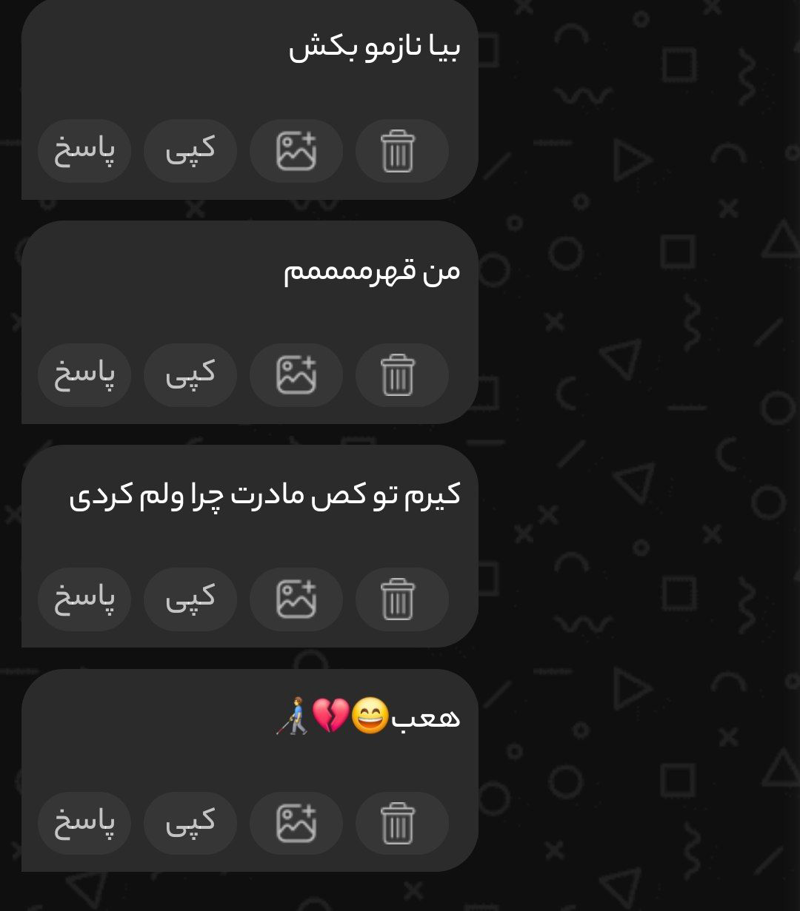Copy the message ending 'چرا ولم کردی'
Screen dimensions: 800x911
tap(190, 599)
